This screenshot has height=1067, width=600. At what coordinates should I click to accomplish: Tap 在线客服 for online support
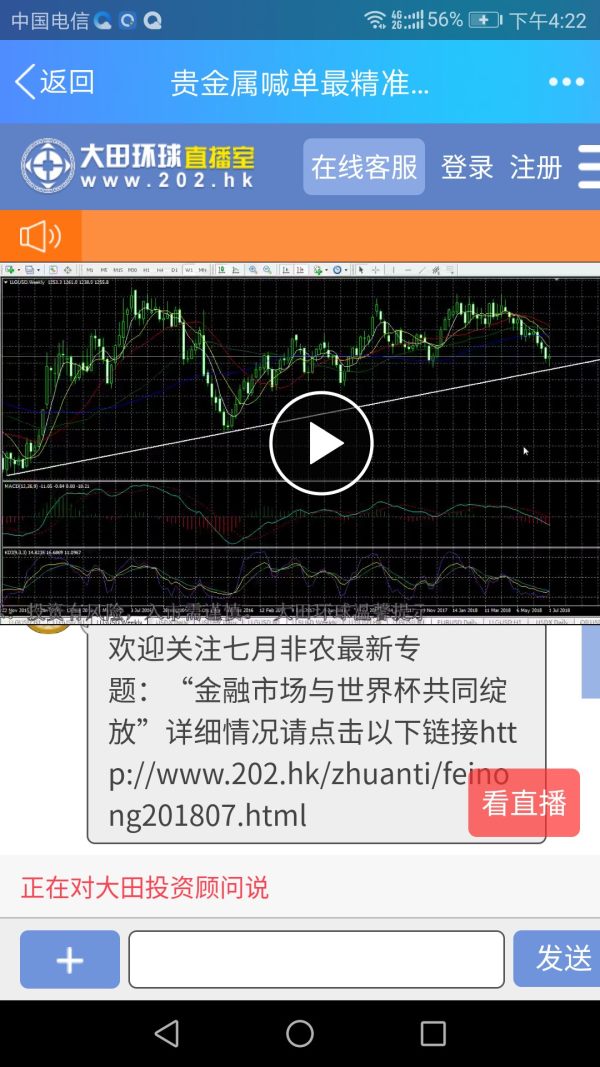pyautogui.click(x=364, y=167)
